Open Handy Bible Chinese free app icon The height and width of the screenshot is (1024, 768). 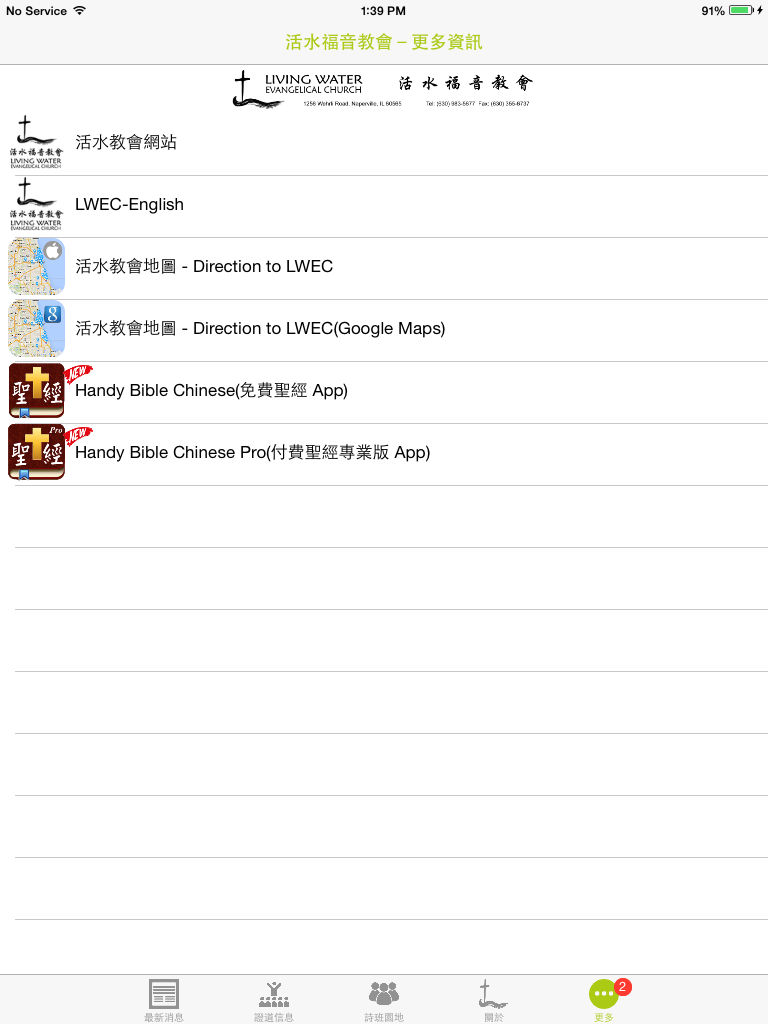tap(37, 390)
